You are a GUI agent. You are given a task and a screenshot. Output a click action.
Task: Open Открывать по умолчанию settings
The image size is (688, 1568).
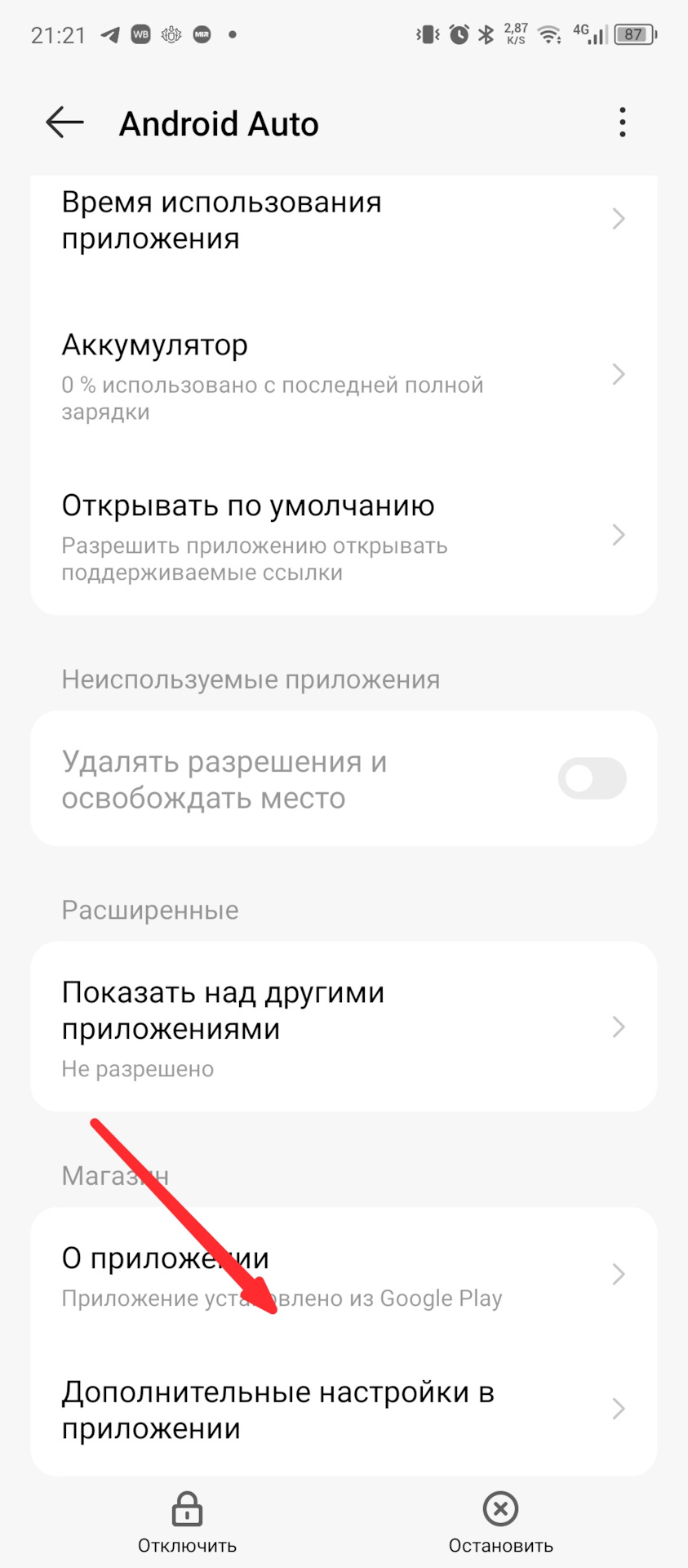pyautogui.click(x=343, y=536)
